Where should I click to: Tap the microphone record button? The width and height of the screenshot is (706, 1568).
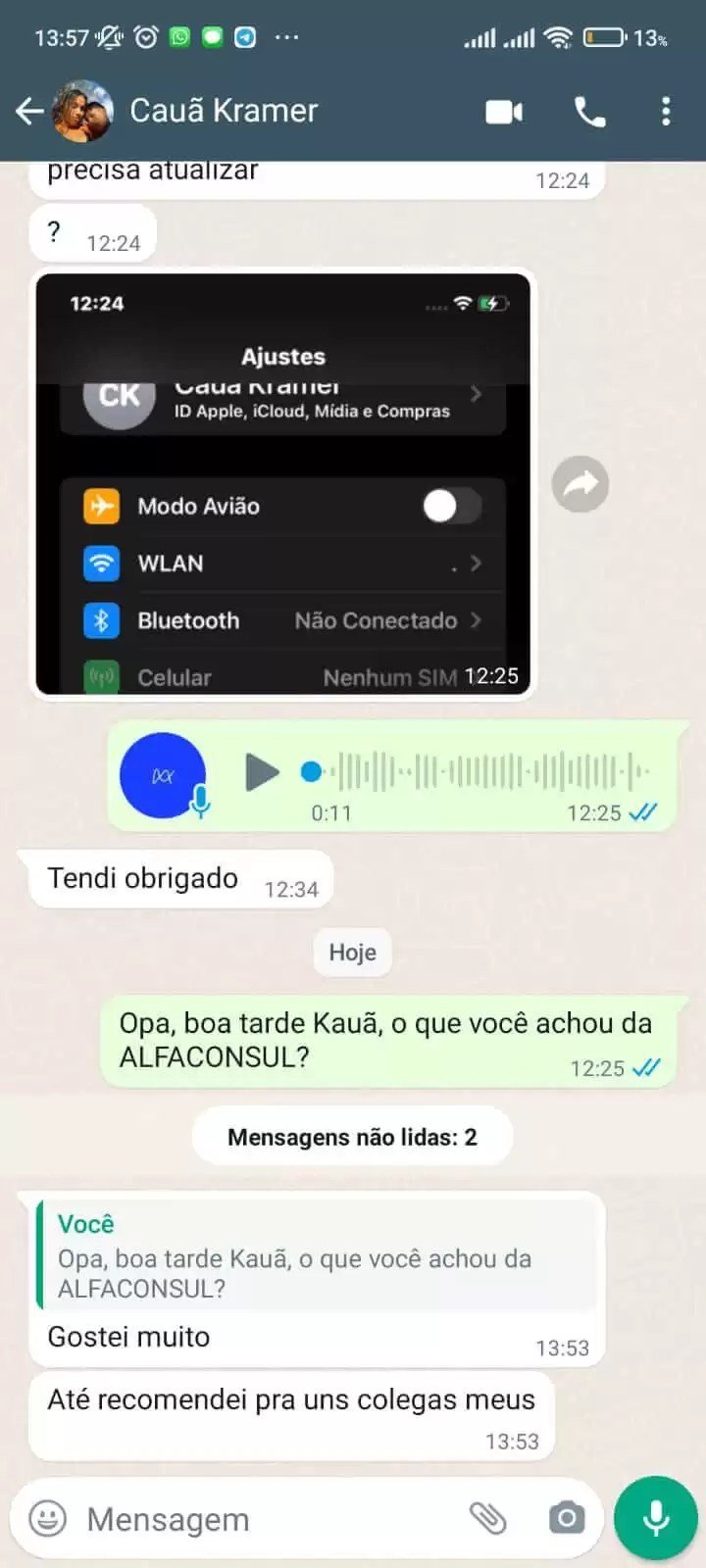(x=655, y=1518)
